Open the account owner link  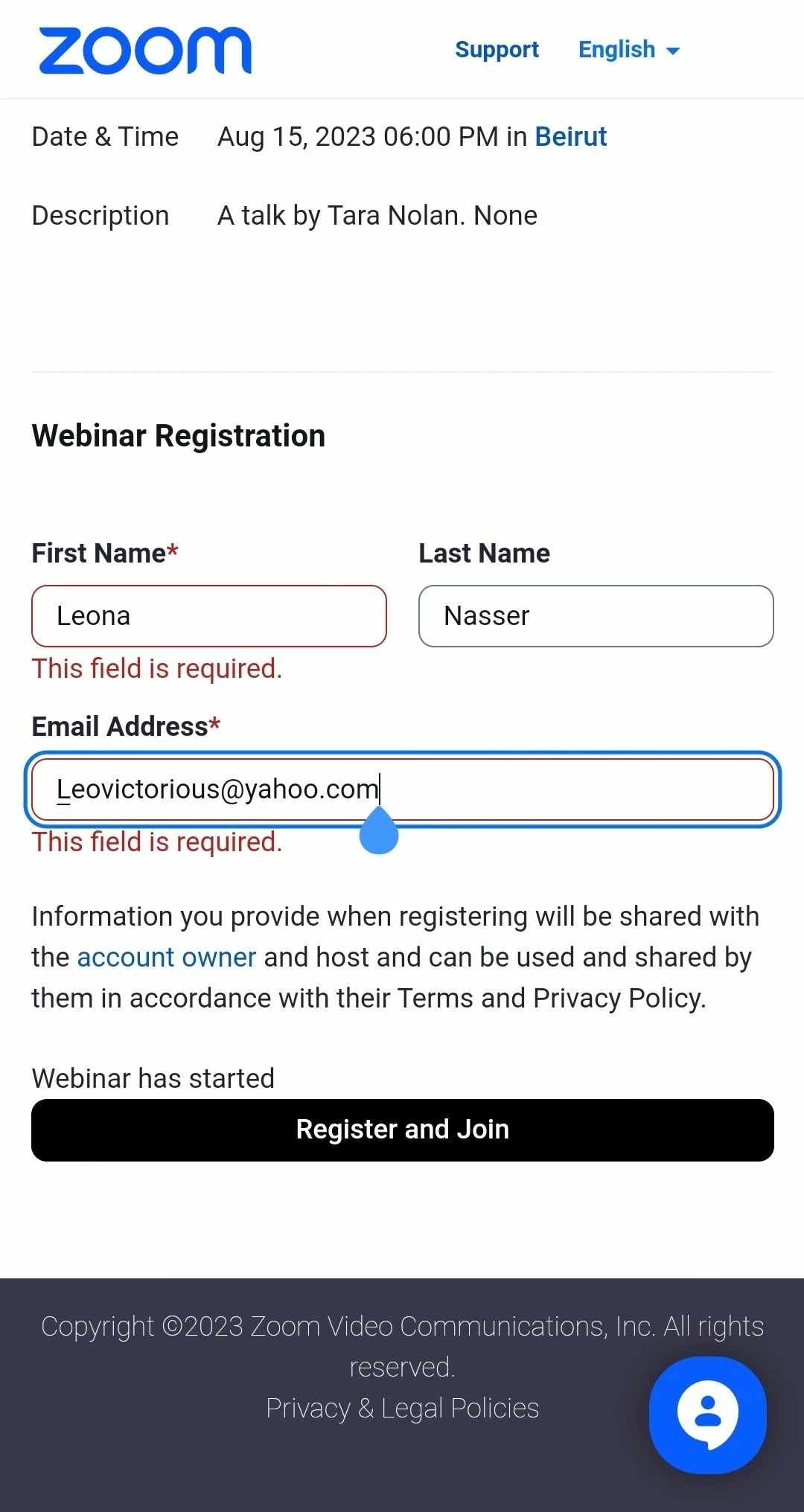pyautogui.click(x=166, y=957)
